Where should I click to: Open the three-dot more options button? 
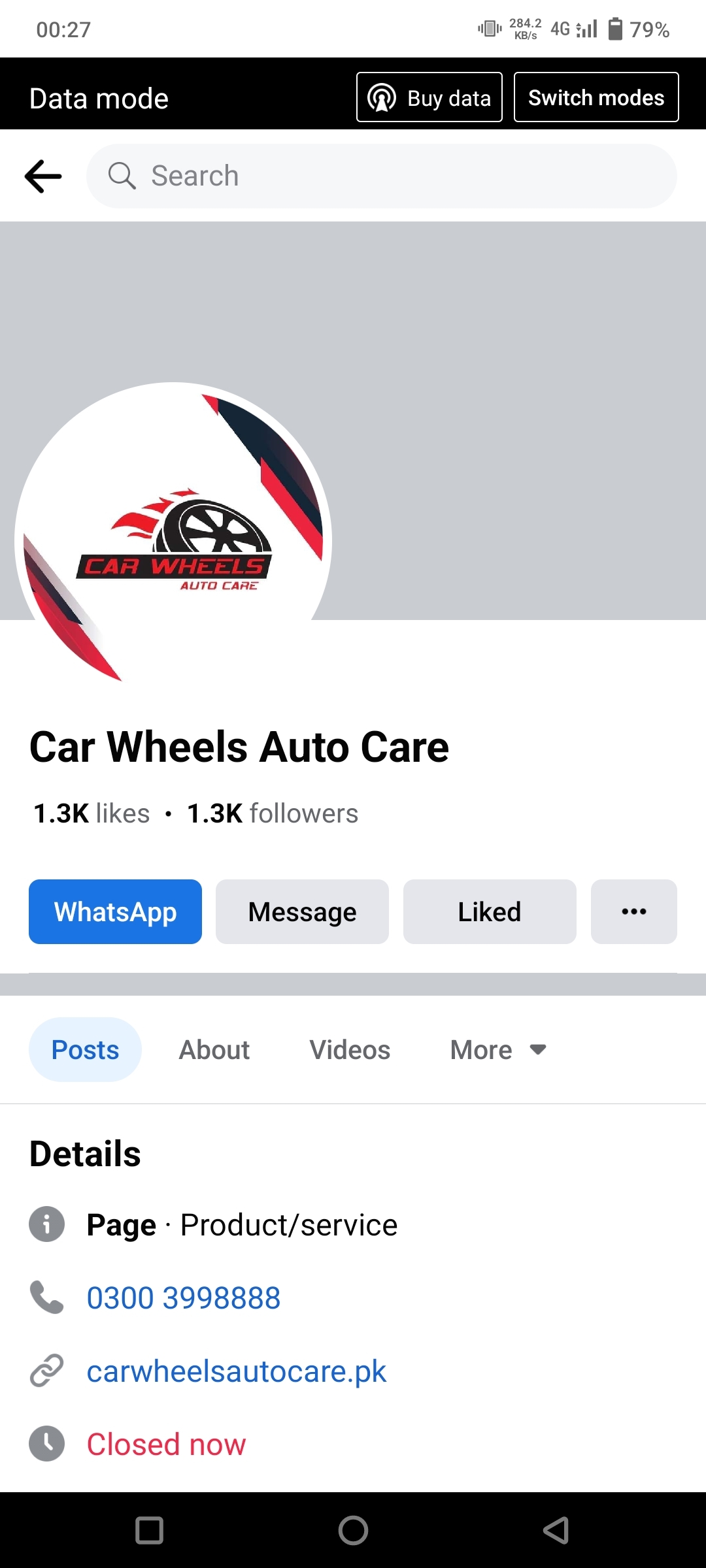(634, 911)
